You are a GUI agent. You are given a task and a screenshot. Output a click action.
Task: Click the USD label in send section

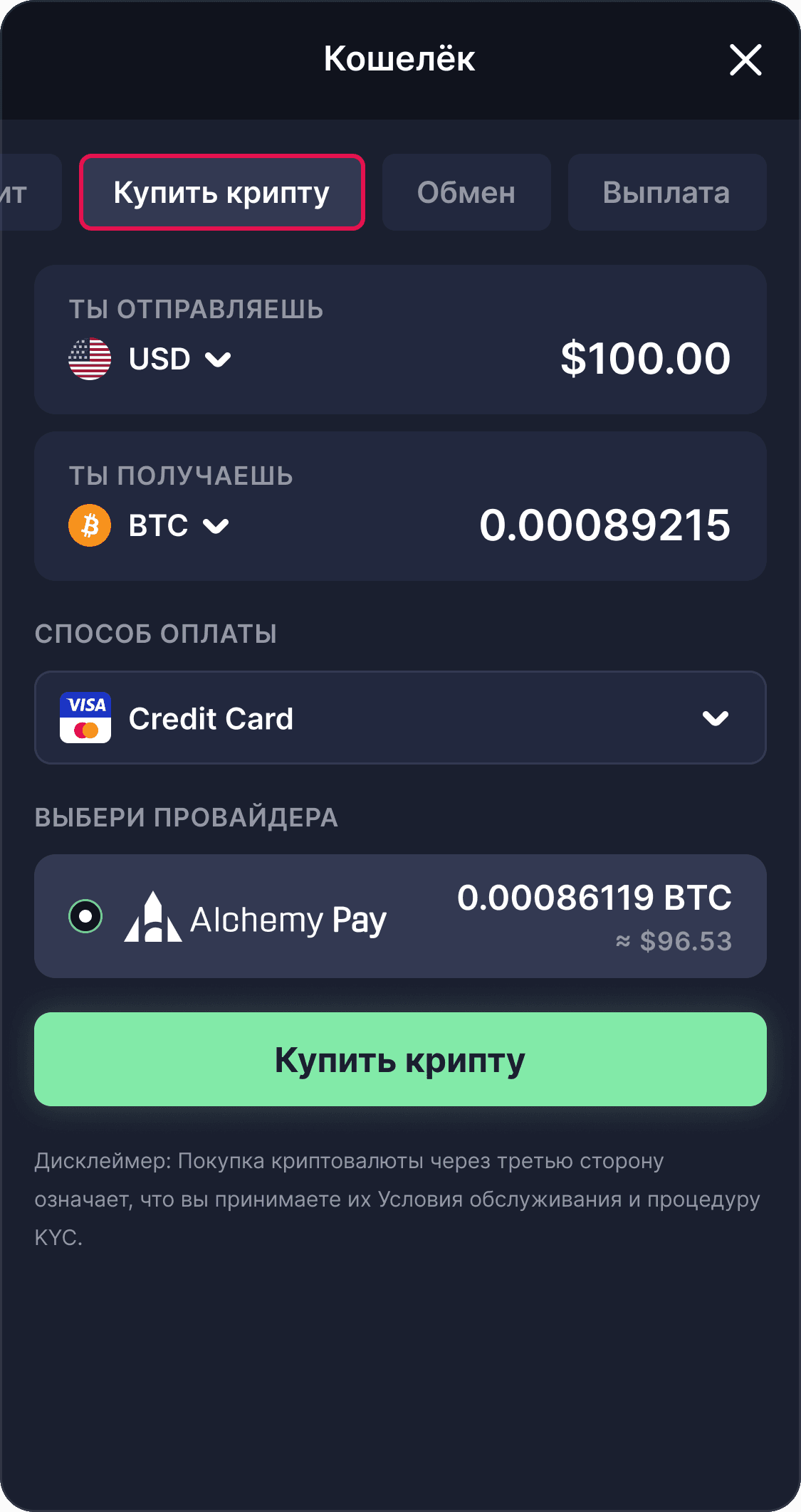160,359
